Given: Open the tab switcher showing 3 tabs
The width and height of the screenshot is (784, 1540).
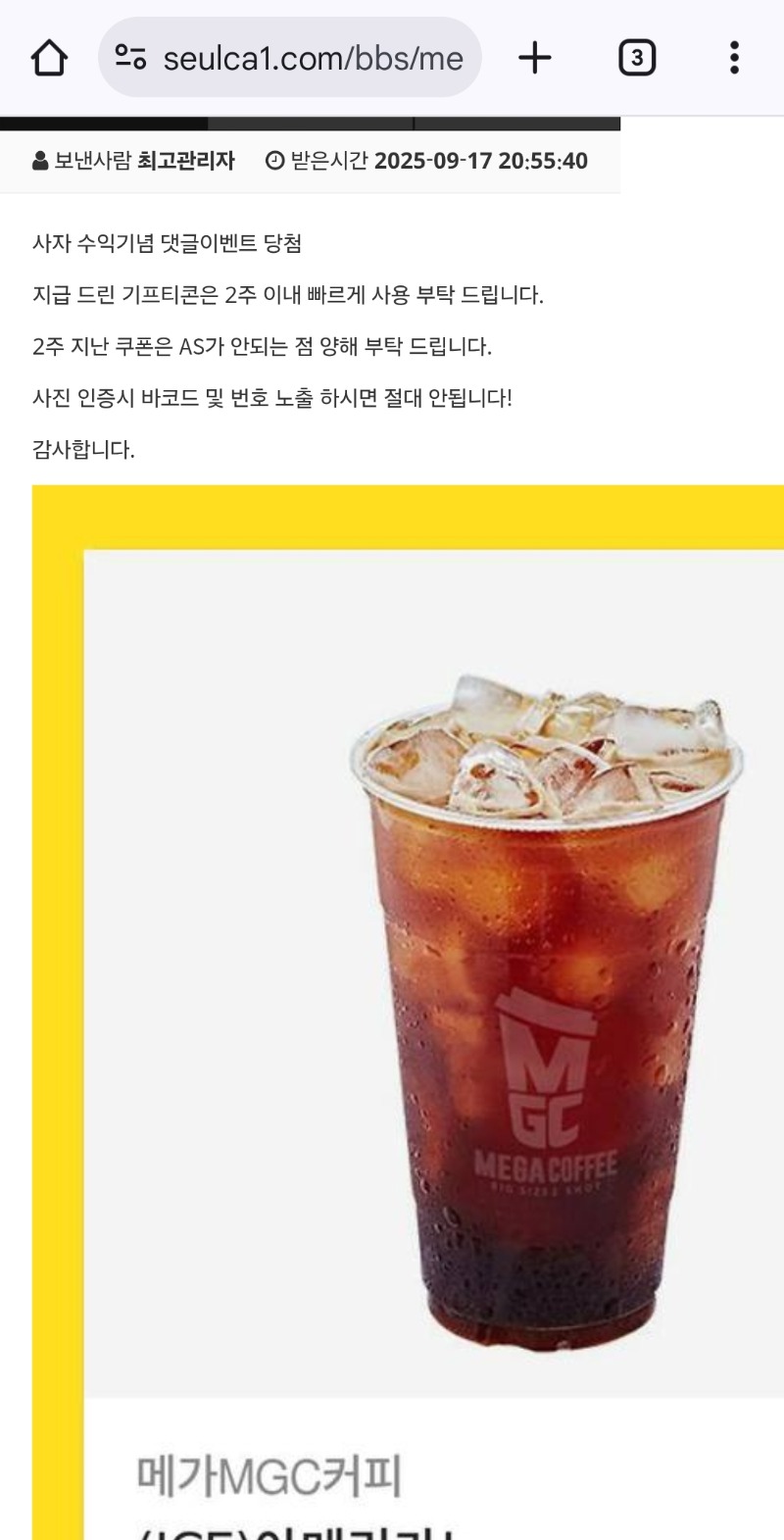Looking at the screenshot, I should tap(637, 58).
